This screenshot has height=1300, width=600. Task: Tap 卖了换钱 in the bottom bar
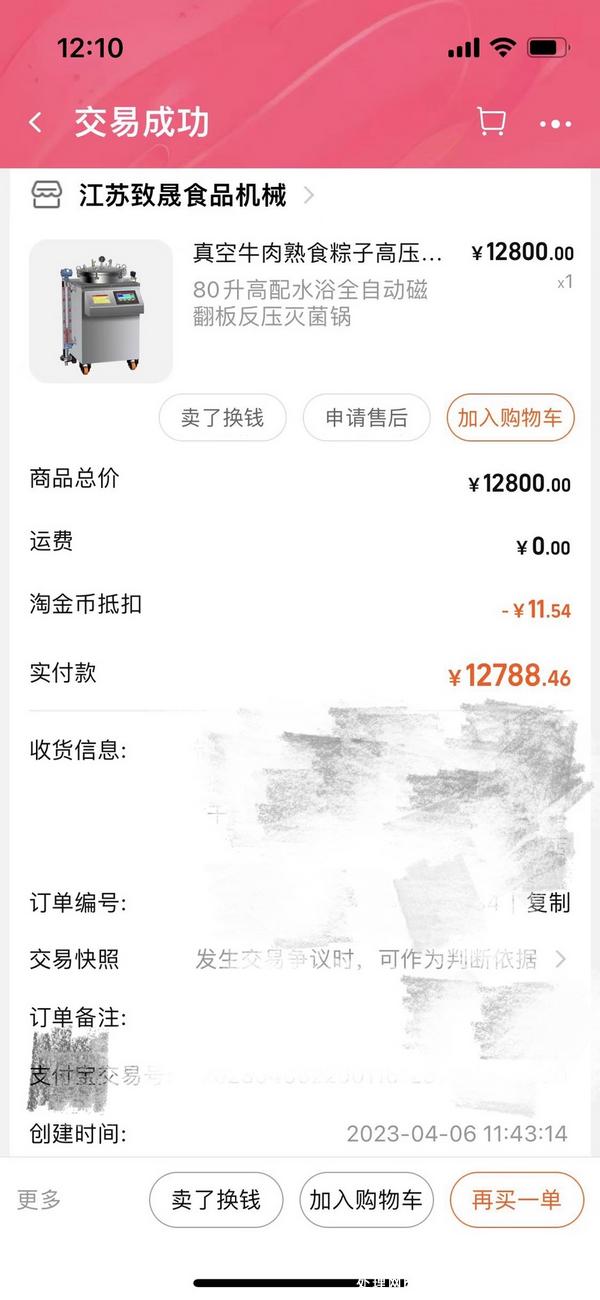pos(216,1200)
